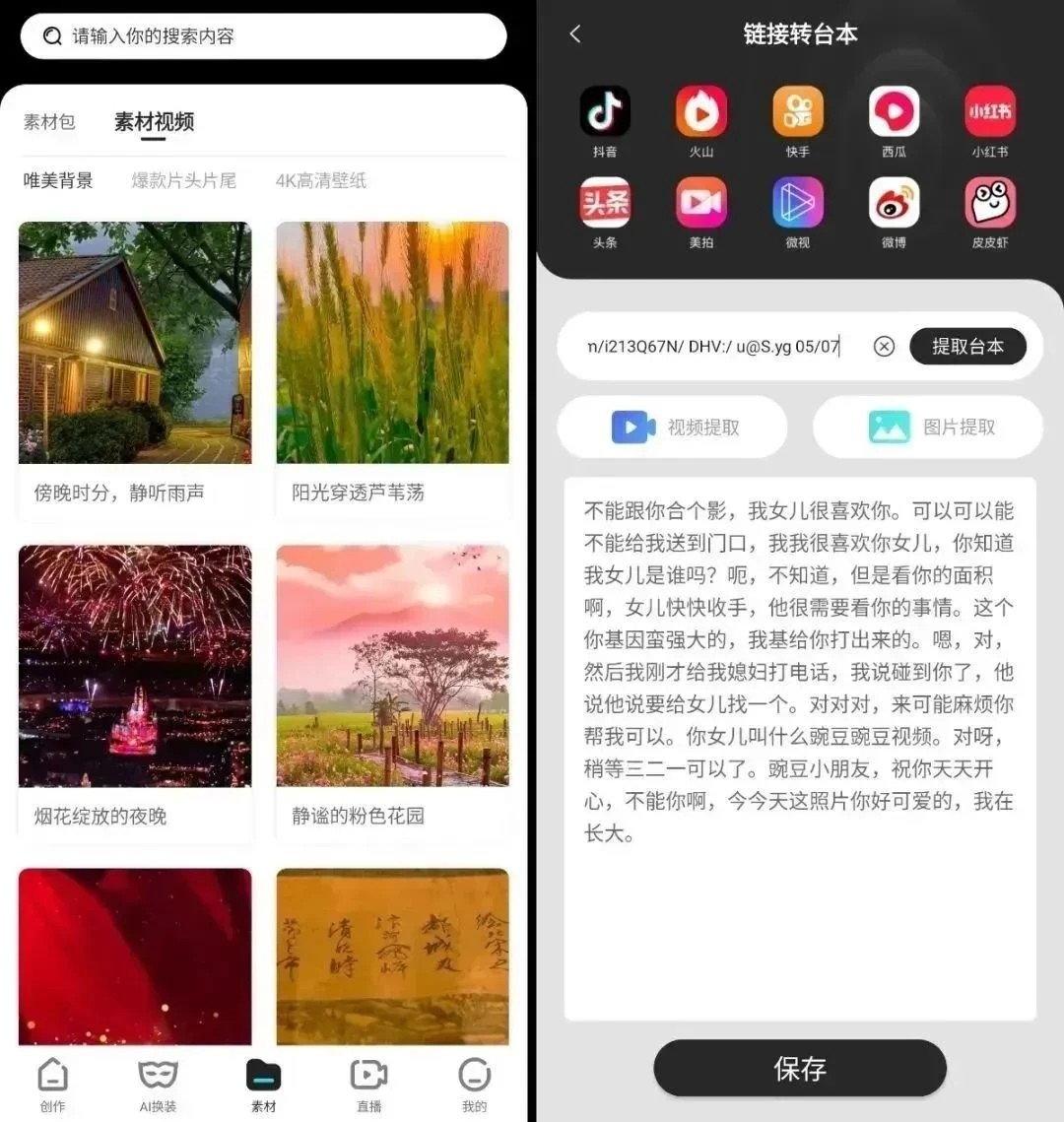This screenshot has width=1064, height=1122.
Task: Switch to the 直播 tab
Action: click(x=368, y=1084)
